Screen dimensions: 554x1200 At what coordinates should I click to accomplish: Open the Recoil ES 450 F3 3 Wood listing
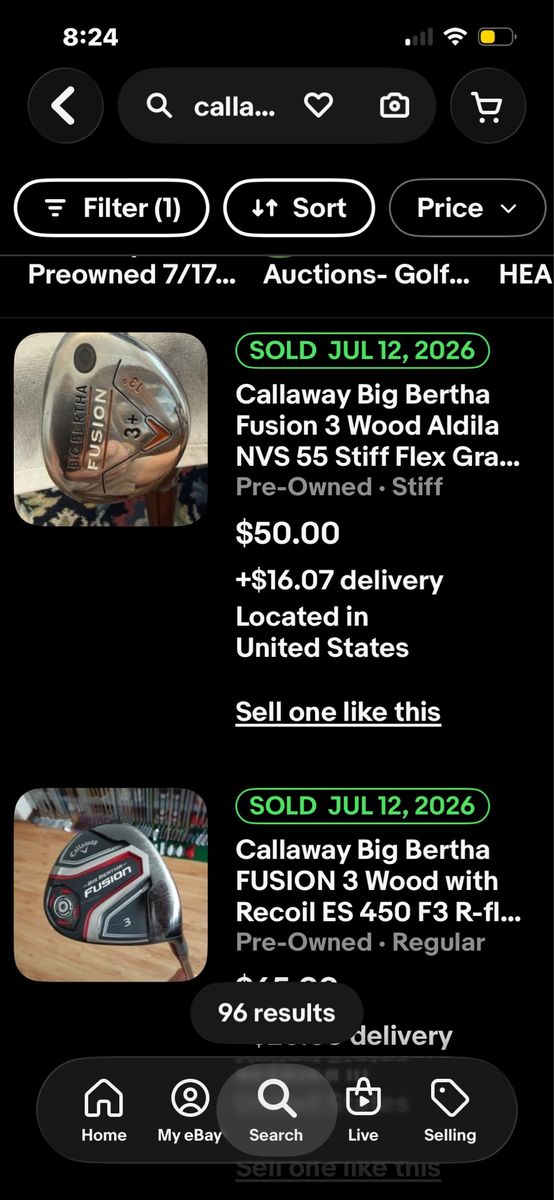point(378,881)
